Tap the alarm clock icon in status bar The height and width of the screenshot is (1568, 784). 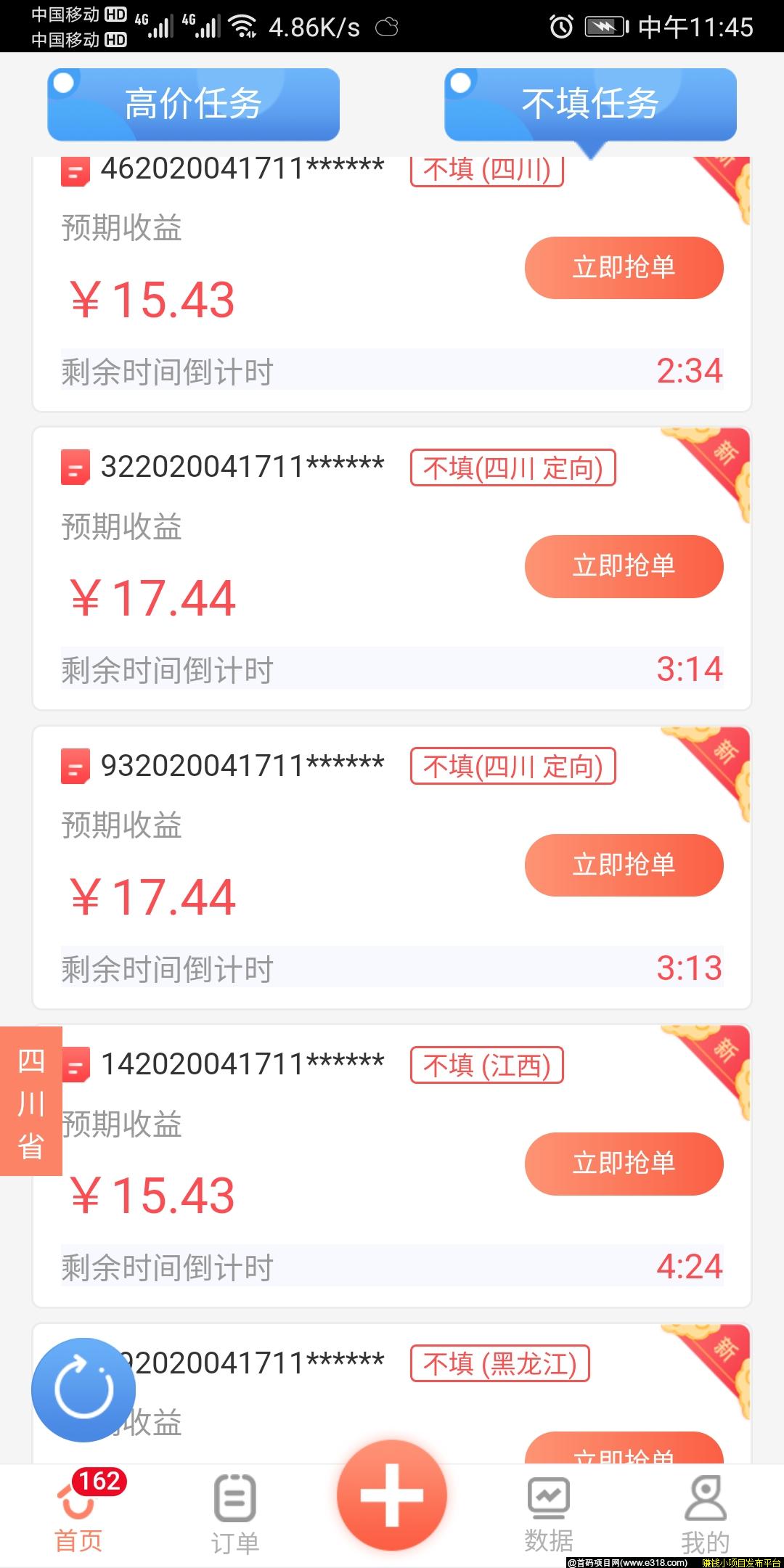click(560, 26)
